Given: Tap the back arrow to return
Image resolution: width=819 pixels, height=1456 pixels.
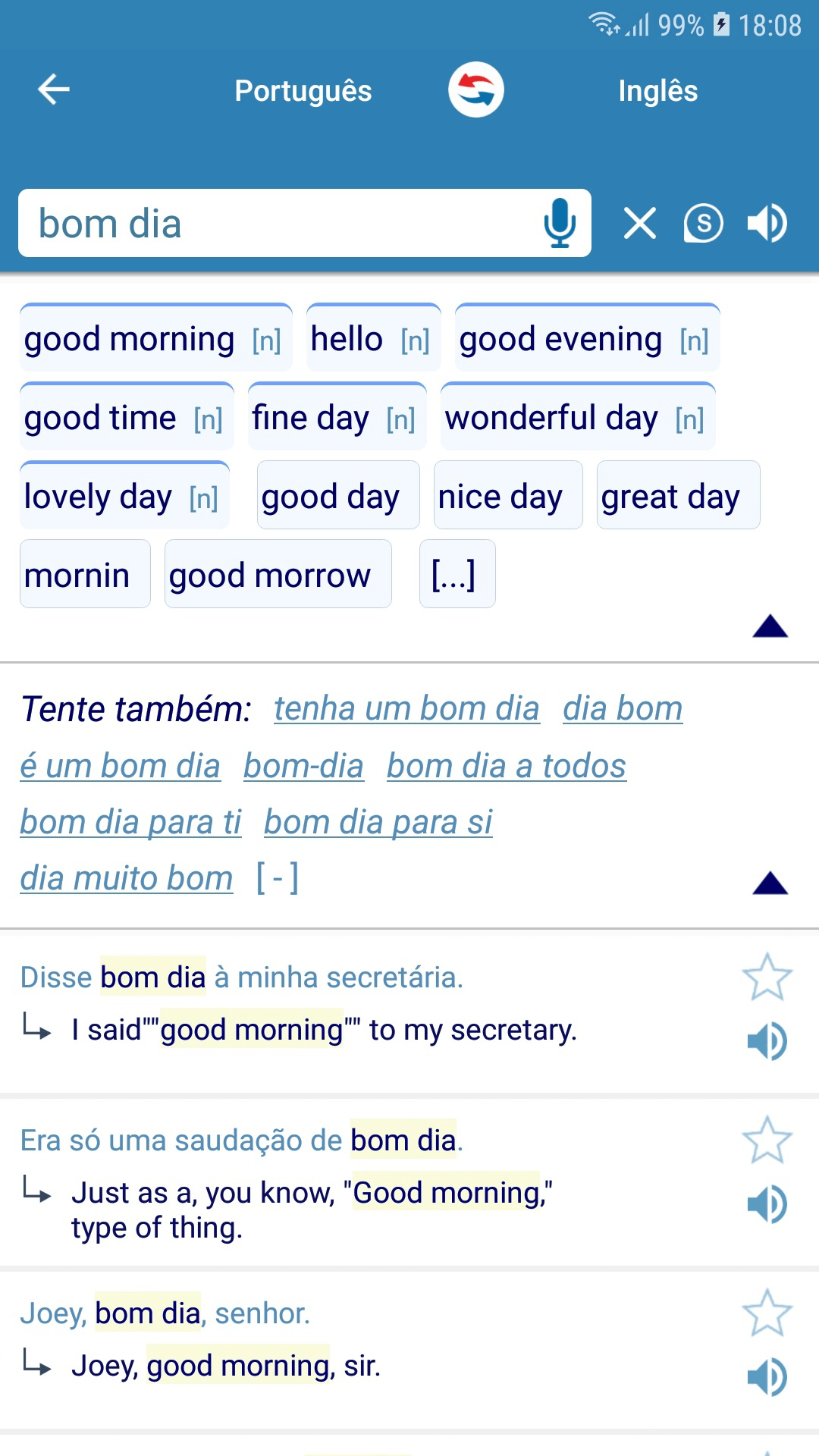Looking at the screenshot, I should click(x=52, y=89).
